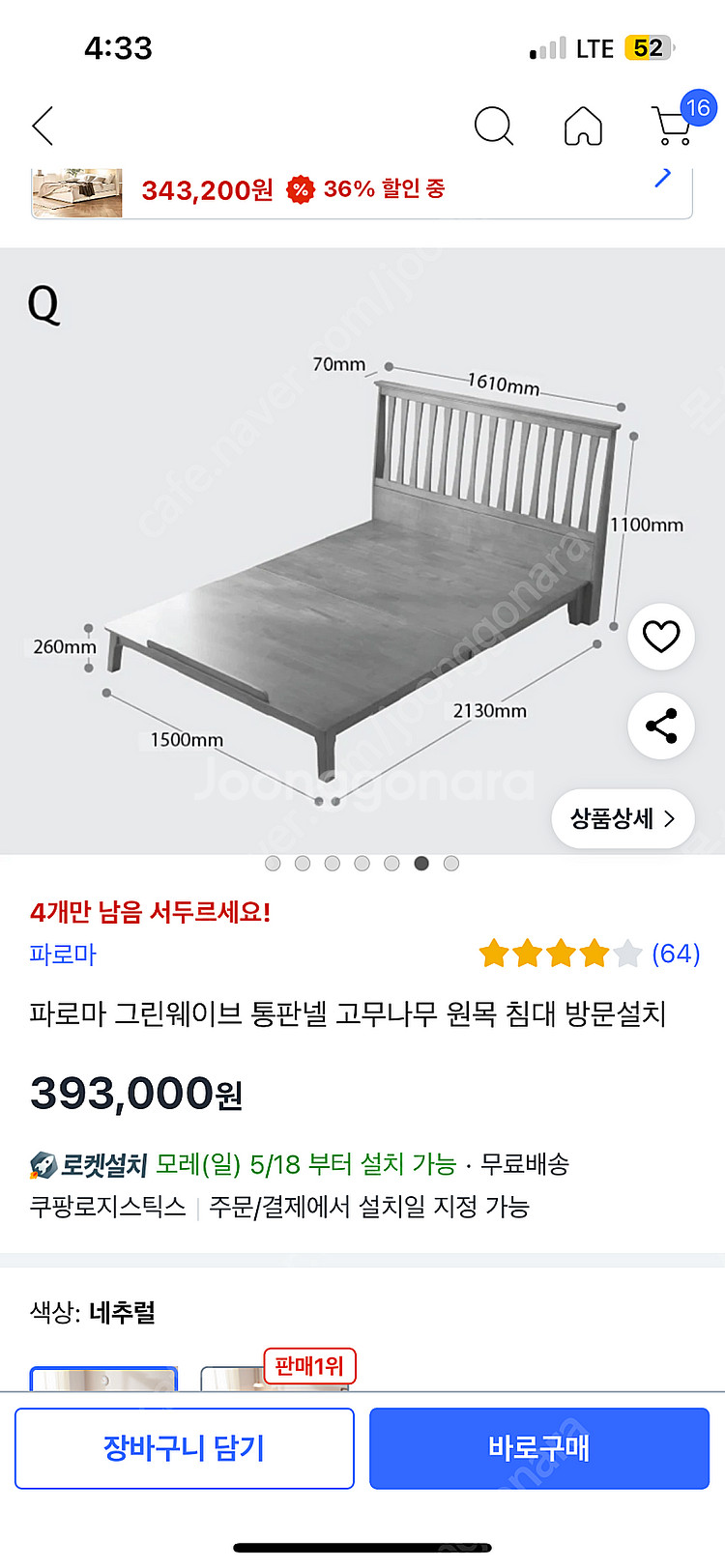Go to the home screen icon
This screenshot has width=725, height=1568.
click(x=582, y=126)
